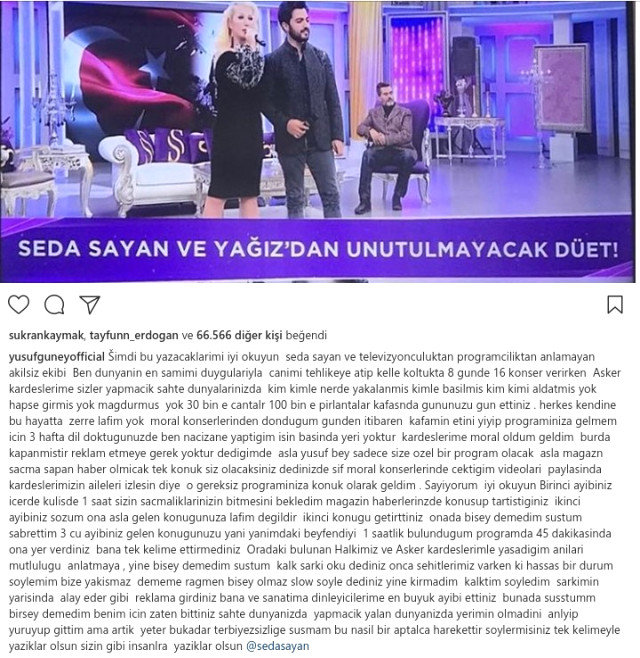Open comments via the speech bubble icon
The image size is (640, 658).
(54, 304)
